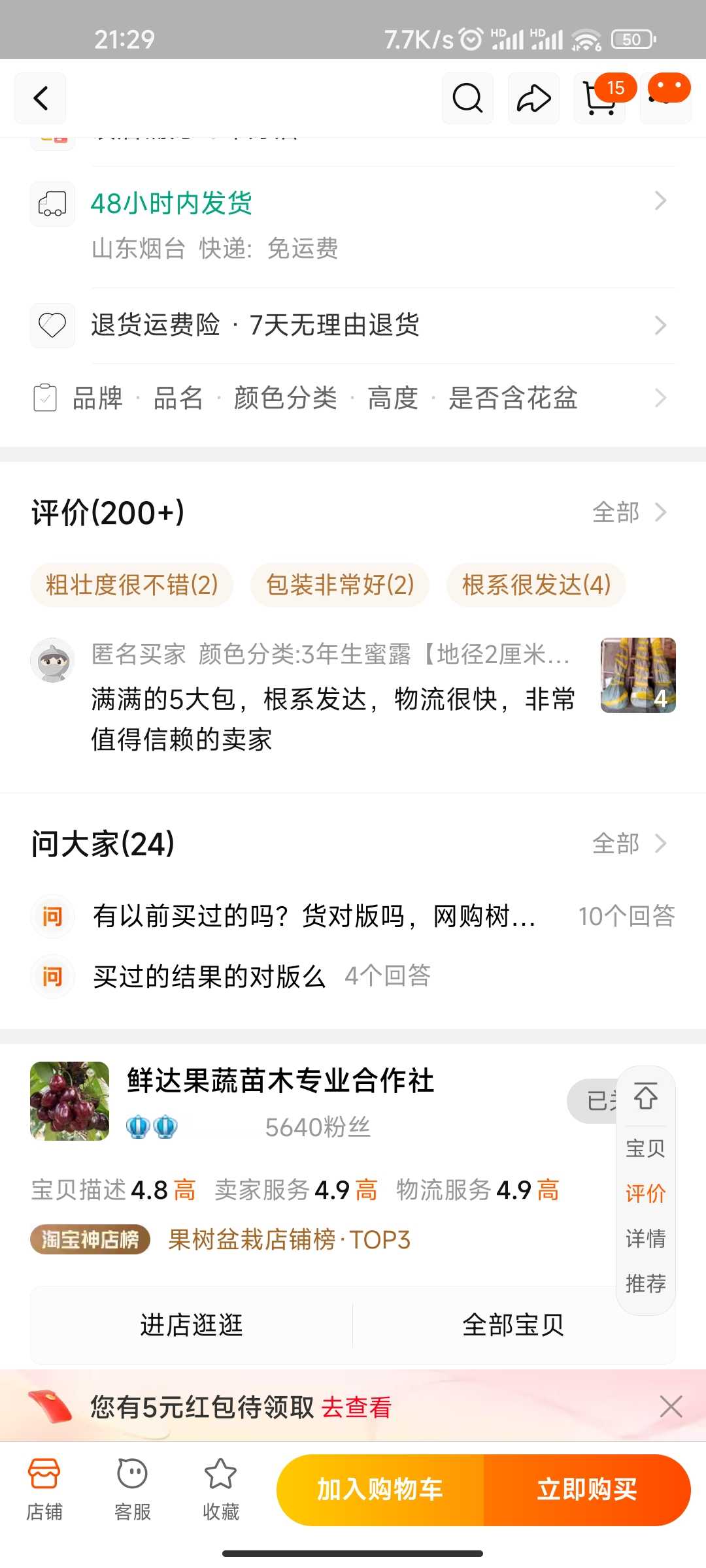Claim the red packet via 去查看
Image resolution: width=706 pixels, height=1568 pixels.
click(356, 1407)
